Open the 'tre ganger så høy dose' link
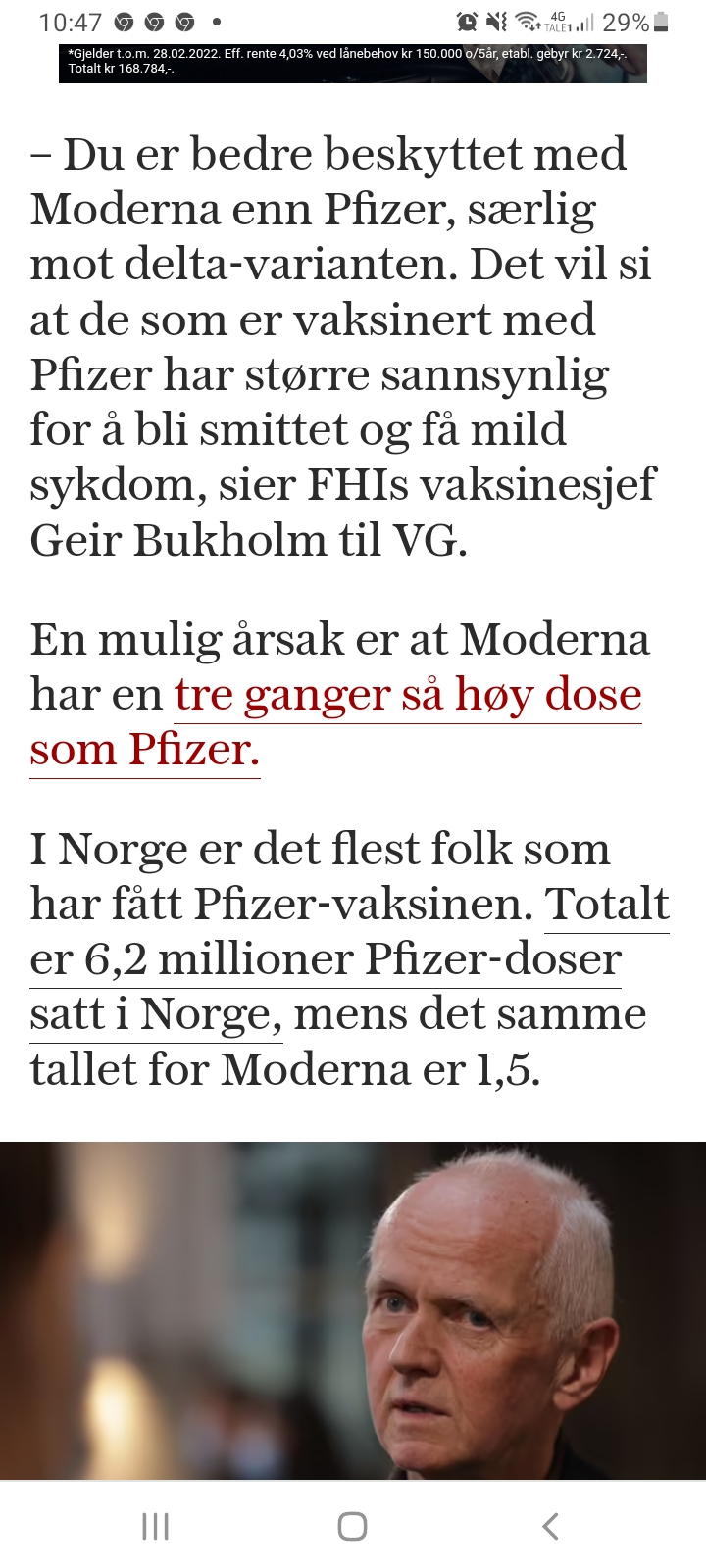 coord(407,696)
